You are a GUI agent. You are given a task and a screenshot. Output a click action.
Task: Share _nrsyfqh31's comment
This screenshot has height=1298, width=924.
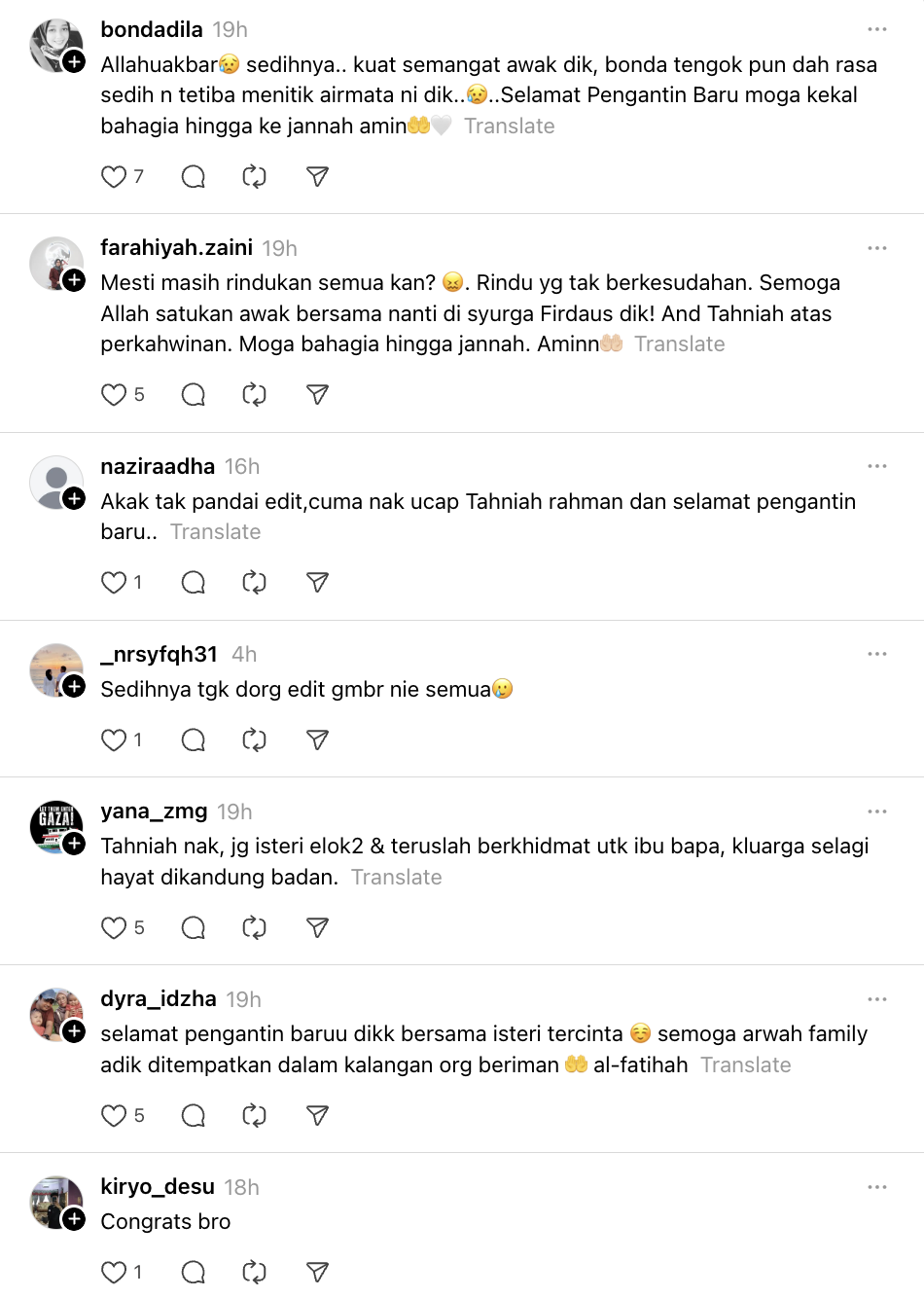(x=317, y=739)
